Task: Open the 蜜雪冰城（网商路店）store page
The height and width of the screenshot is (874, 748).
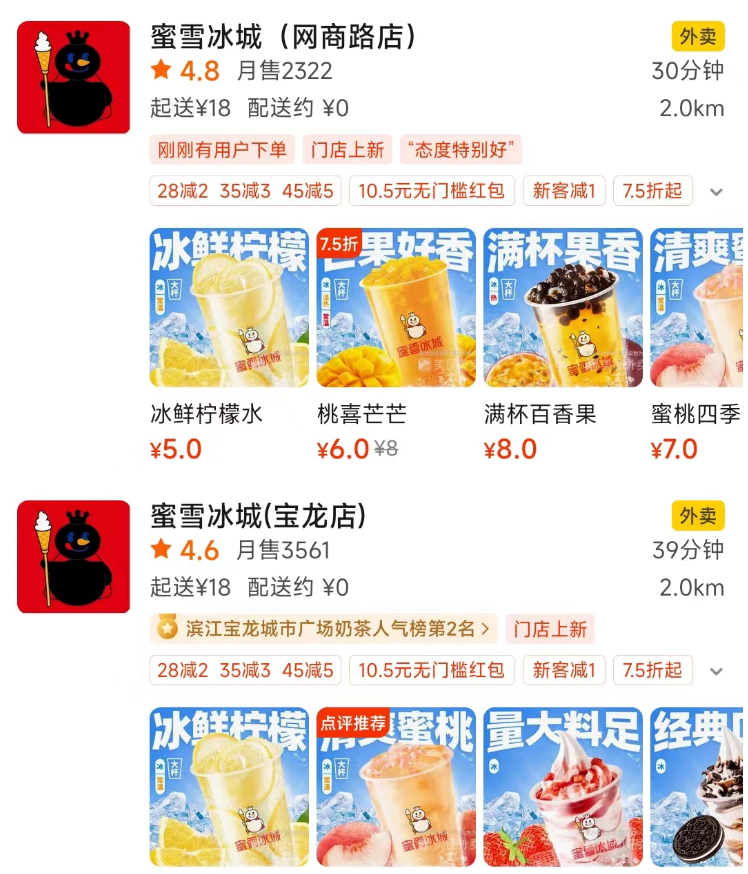Action: click(x=283, y=38)
